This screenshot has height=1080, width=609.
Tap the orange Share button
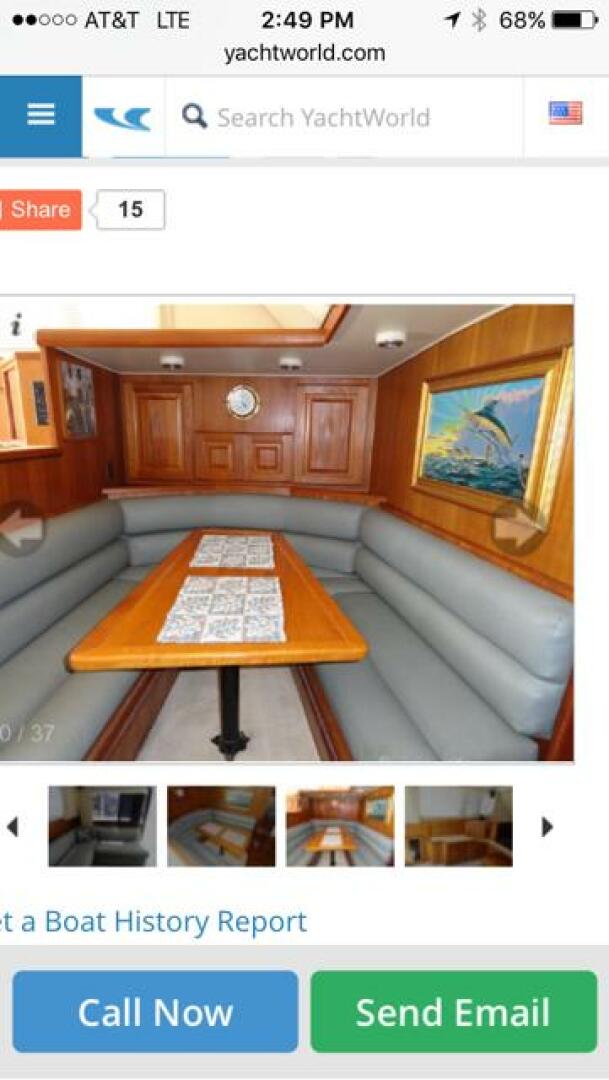(40, 210)
